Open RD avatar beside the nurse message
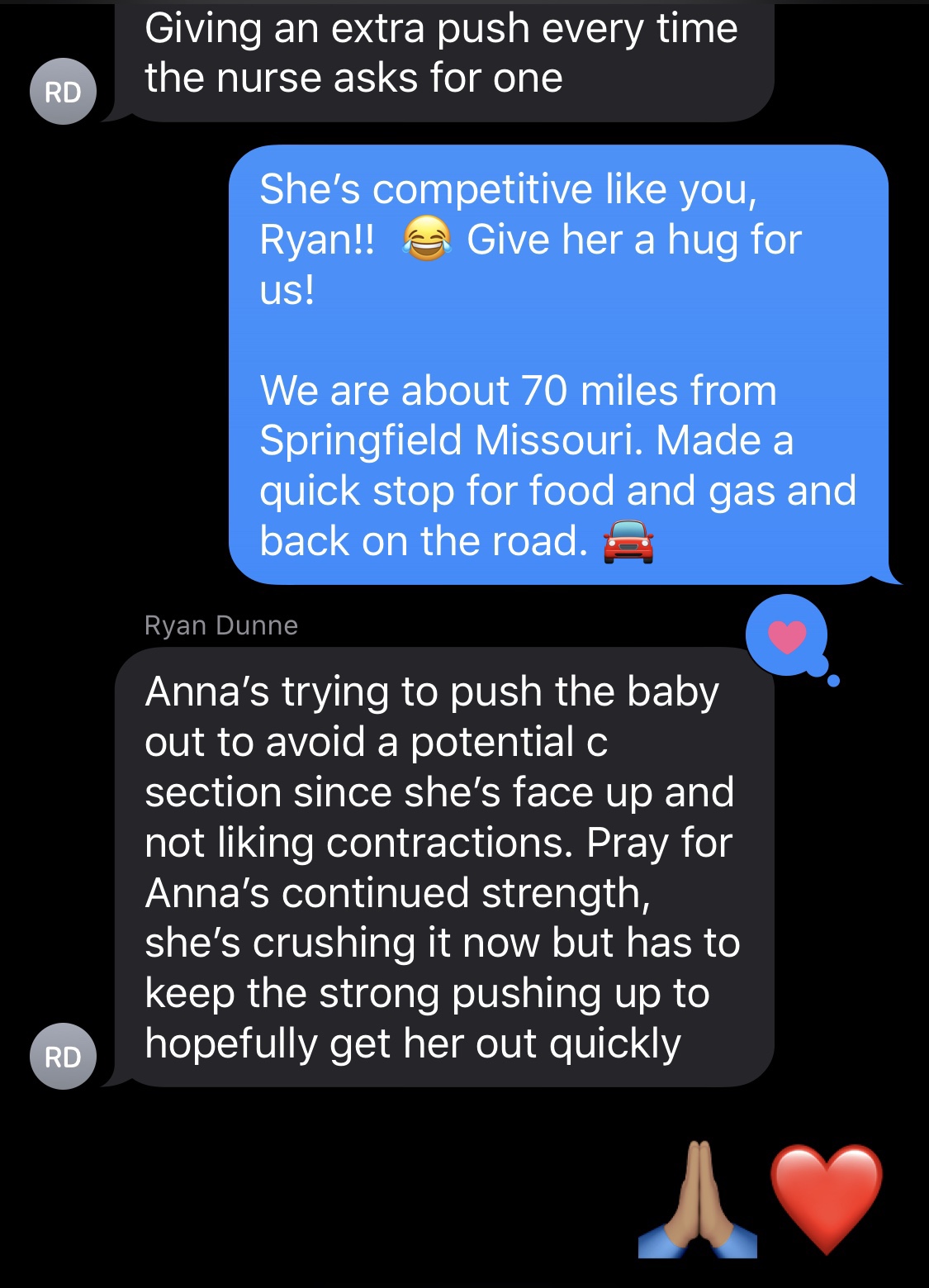This screenshot has height=1288, width=929. [x=63, y=92]
